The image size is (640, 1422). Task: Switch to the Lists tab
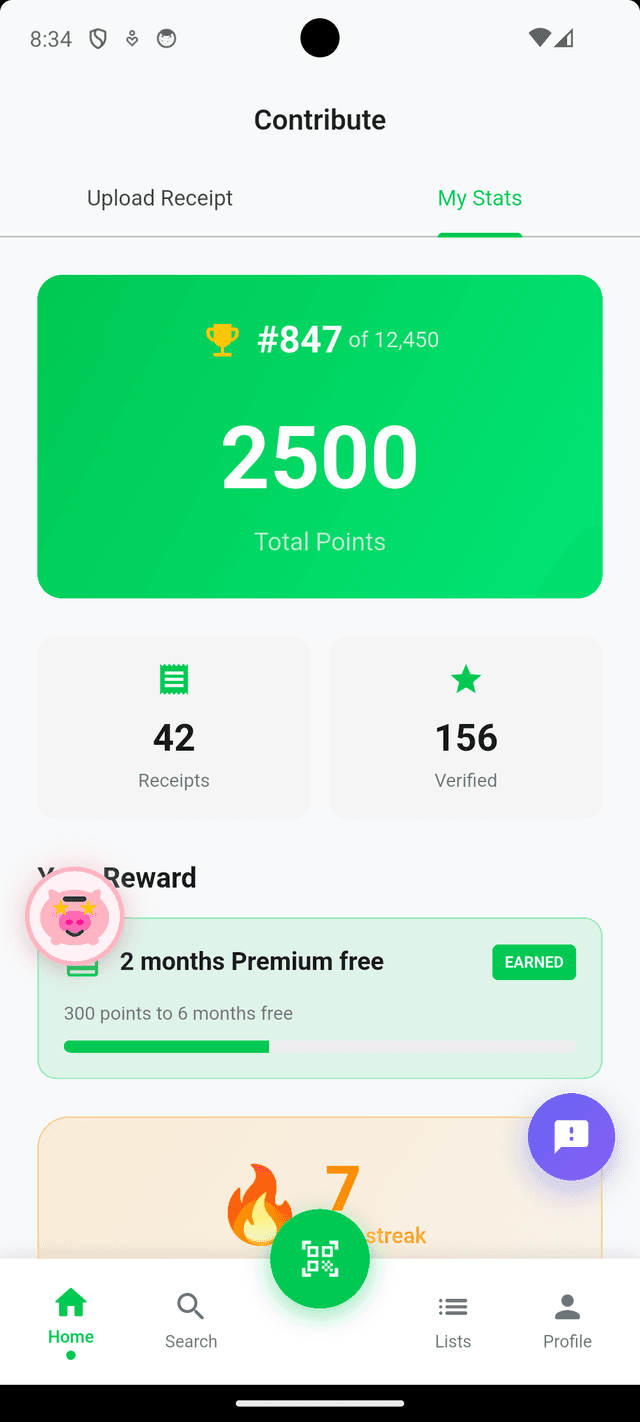click(453, 1320)
